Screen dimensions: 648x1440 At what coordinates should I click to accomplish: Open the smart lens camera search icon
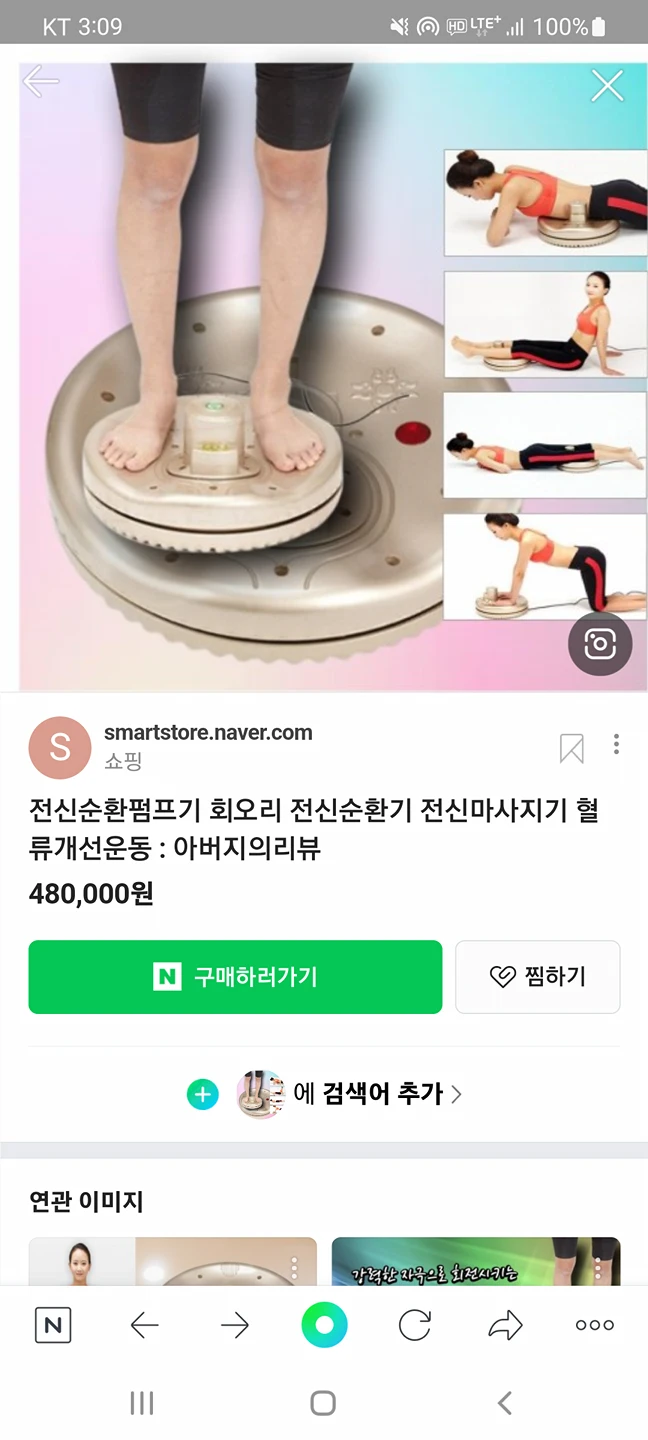(600, 644)
